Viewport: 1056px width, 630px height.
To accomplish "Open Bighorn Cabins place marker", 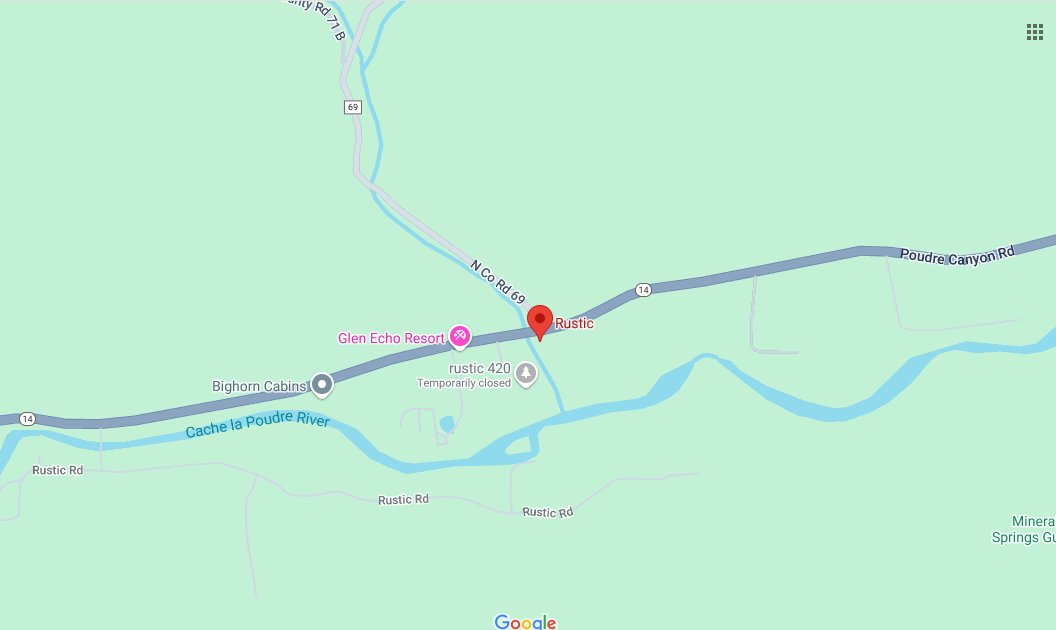I will pos(321,384).
